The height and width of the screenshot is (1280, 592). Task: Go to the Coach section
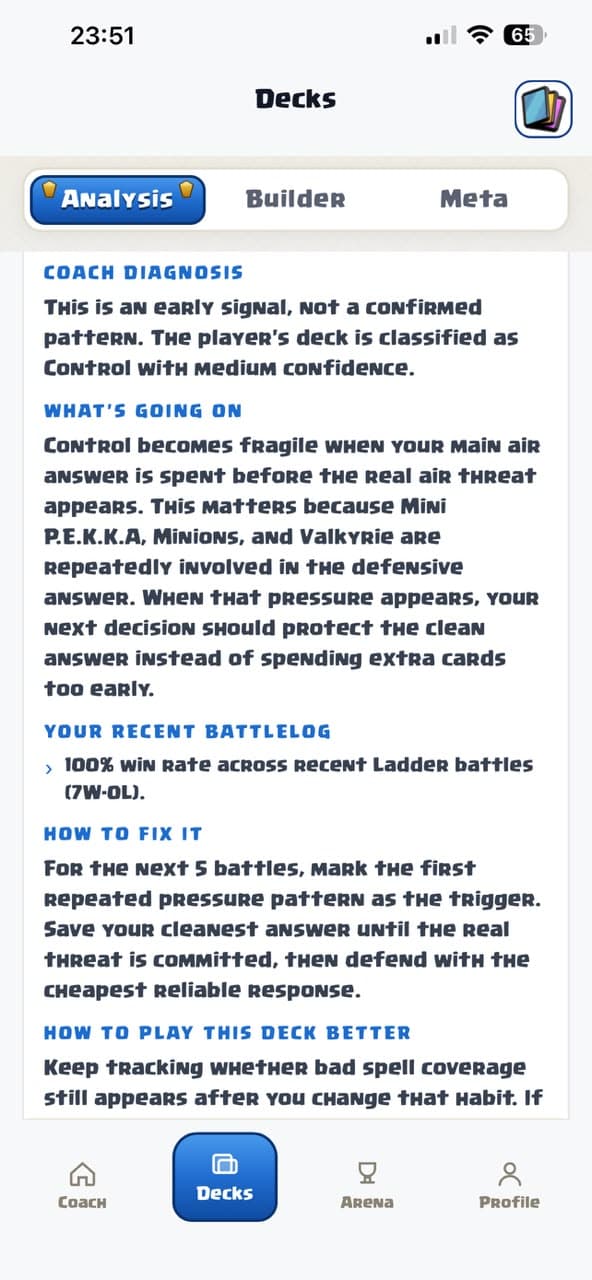[x=82, y=1185]
